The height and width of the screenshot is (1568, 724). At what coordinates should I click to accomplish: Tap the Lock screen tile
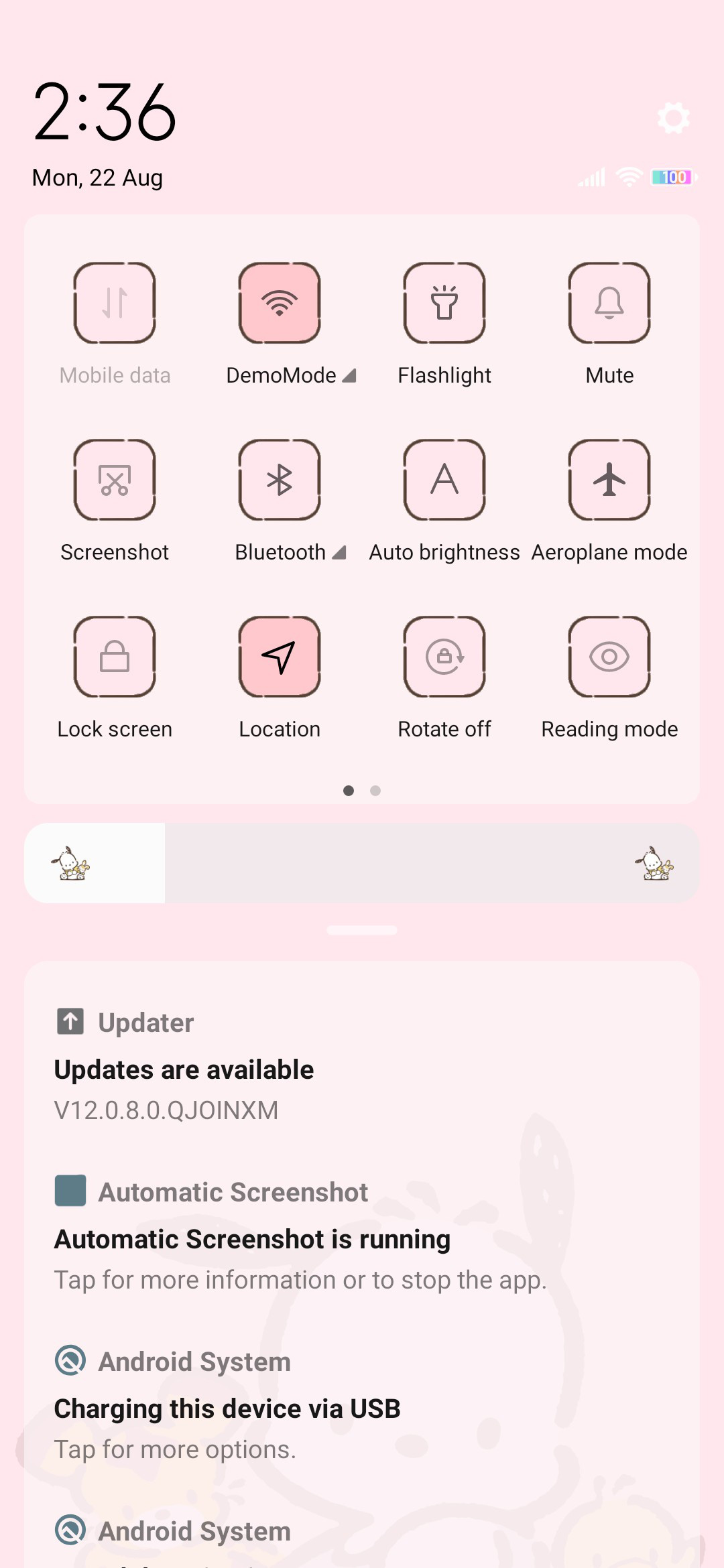coord(115,657)
